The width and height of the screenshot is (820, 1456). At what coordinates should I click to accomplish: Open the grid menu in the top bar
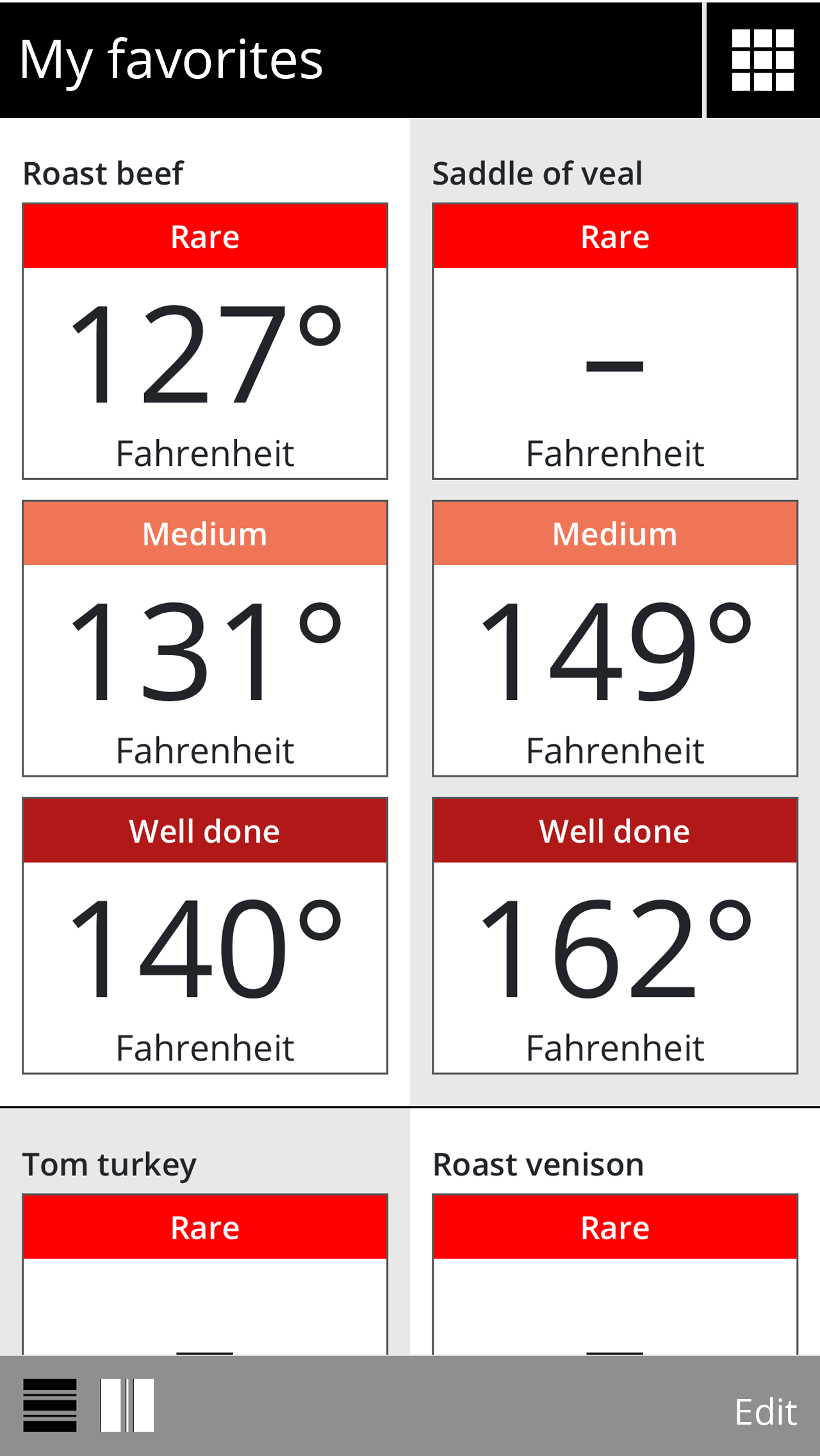tap(762, 59)
